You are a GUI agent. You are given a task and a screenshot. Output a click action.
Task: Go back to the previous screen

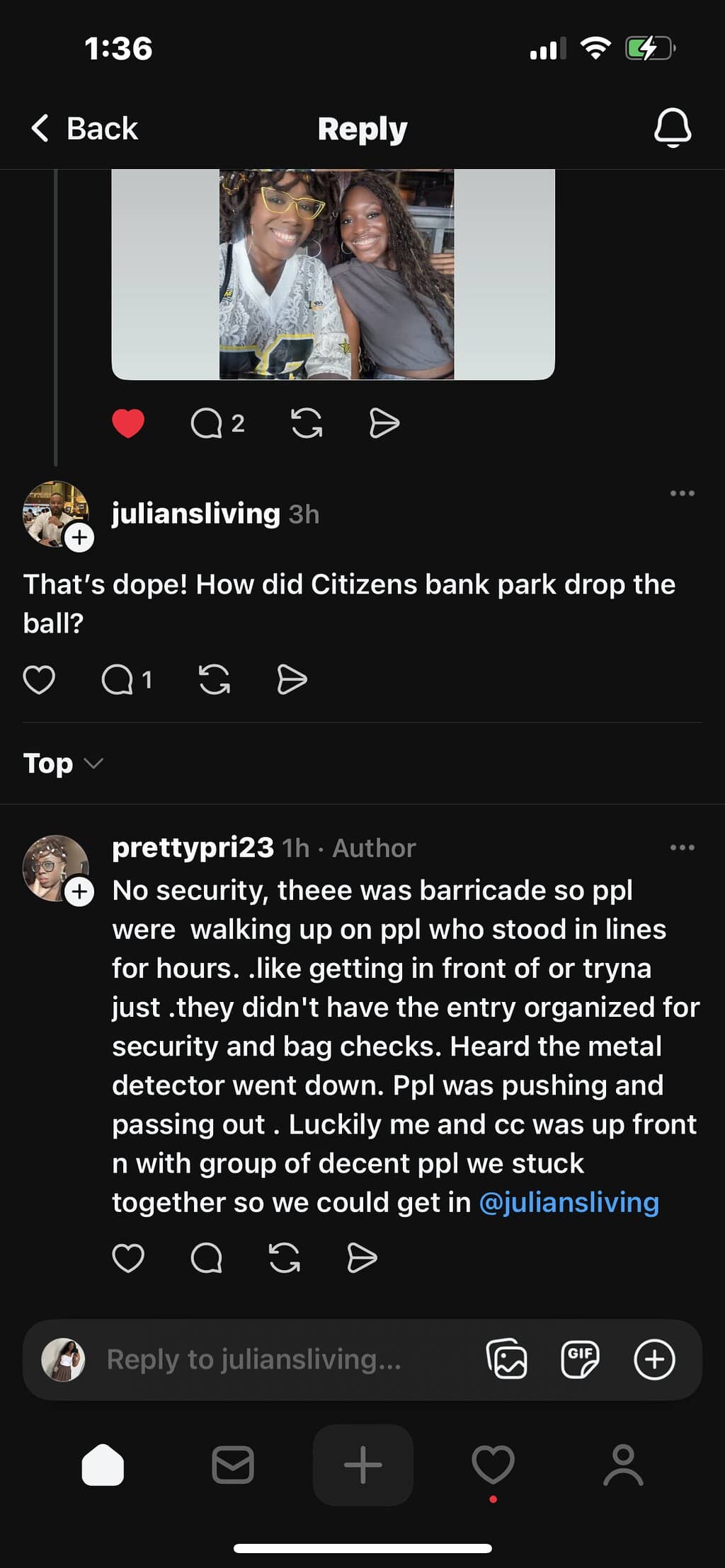84,129
